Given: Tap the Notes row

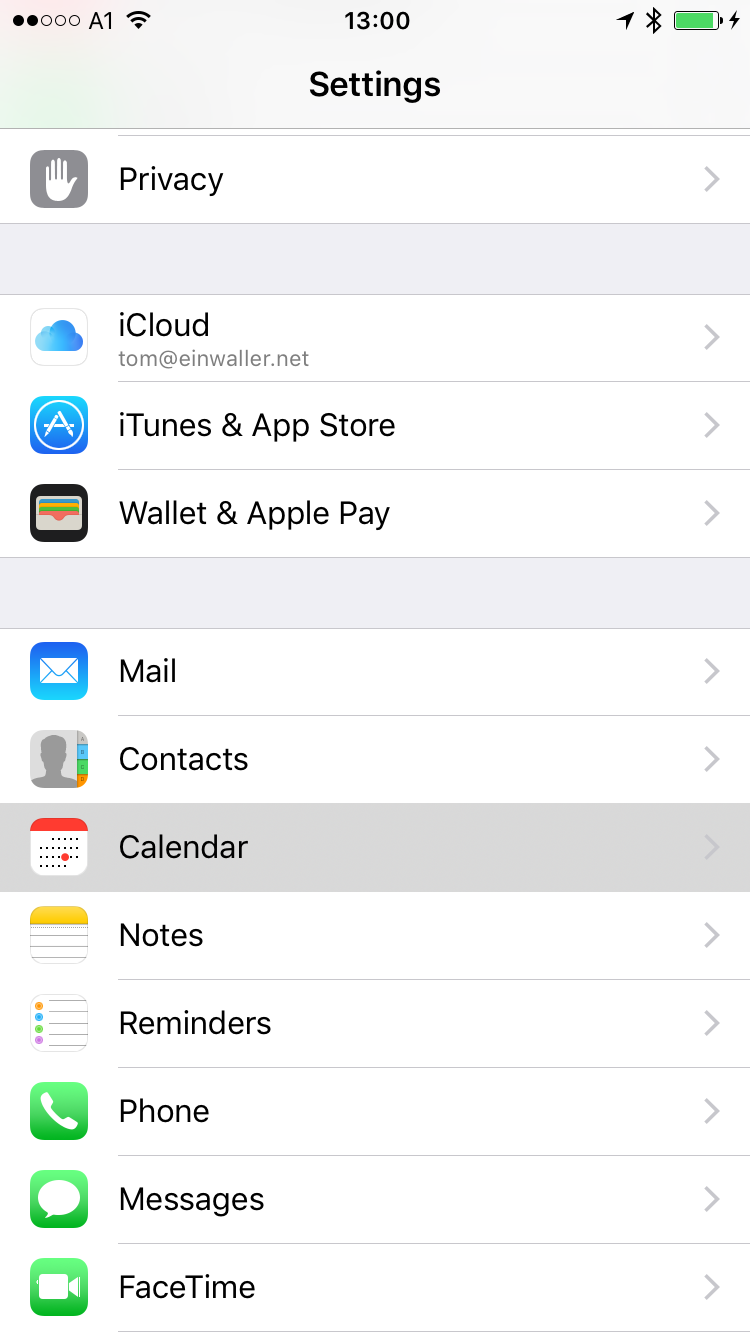Looking at the screenshot, I should 375,936.
